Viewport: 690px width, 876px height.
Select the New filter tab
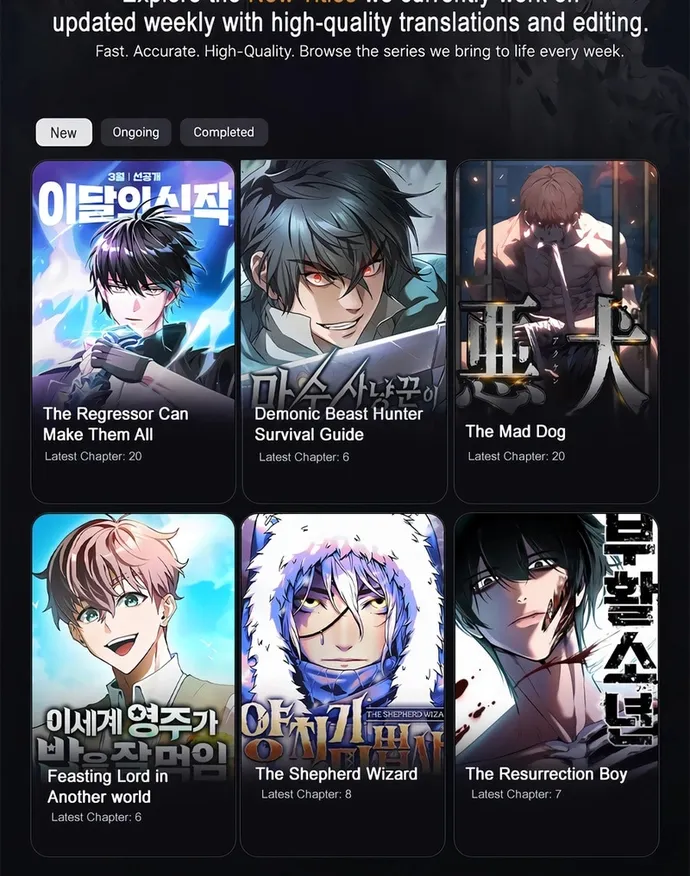(x=64, y=132)
